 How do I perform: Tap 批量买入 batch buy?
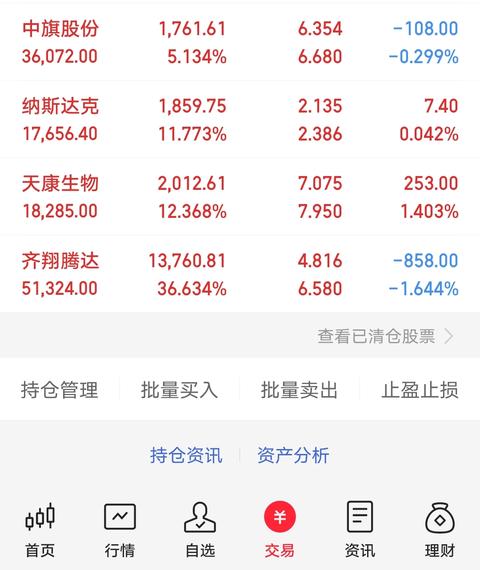[x=179, y=390]
